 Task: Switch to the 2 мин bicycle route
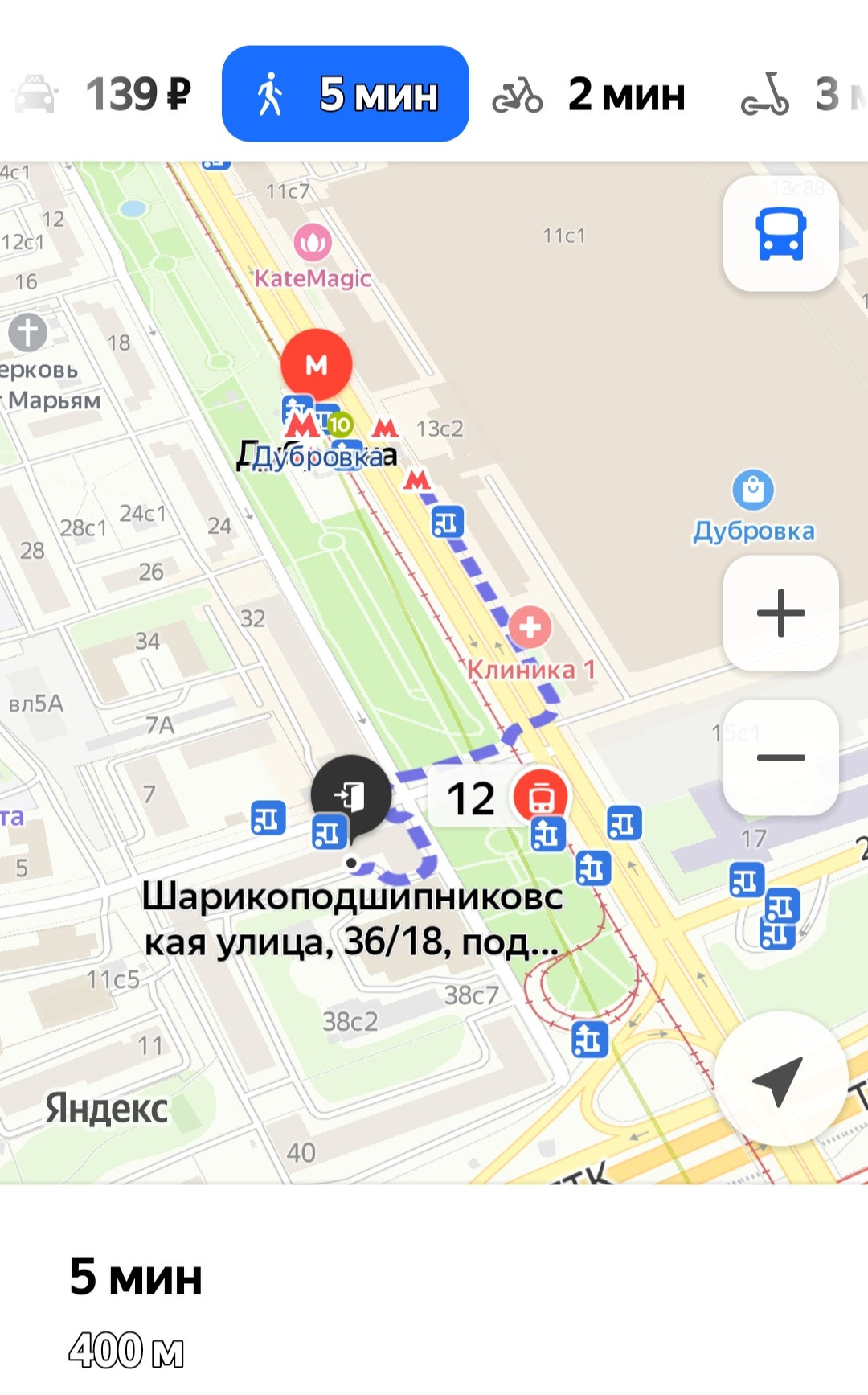(x=589, y=94)
